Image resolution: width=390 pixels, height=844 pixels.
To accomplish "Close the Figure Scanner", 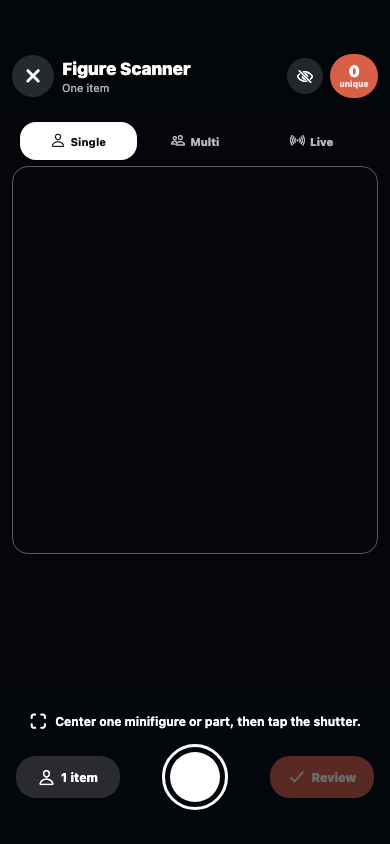I will point(33,76).
